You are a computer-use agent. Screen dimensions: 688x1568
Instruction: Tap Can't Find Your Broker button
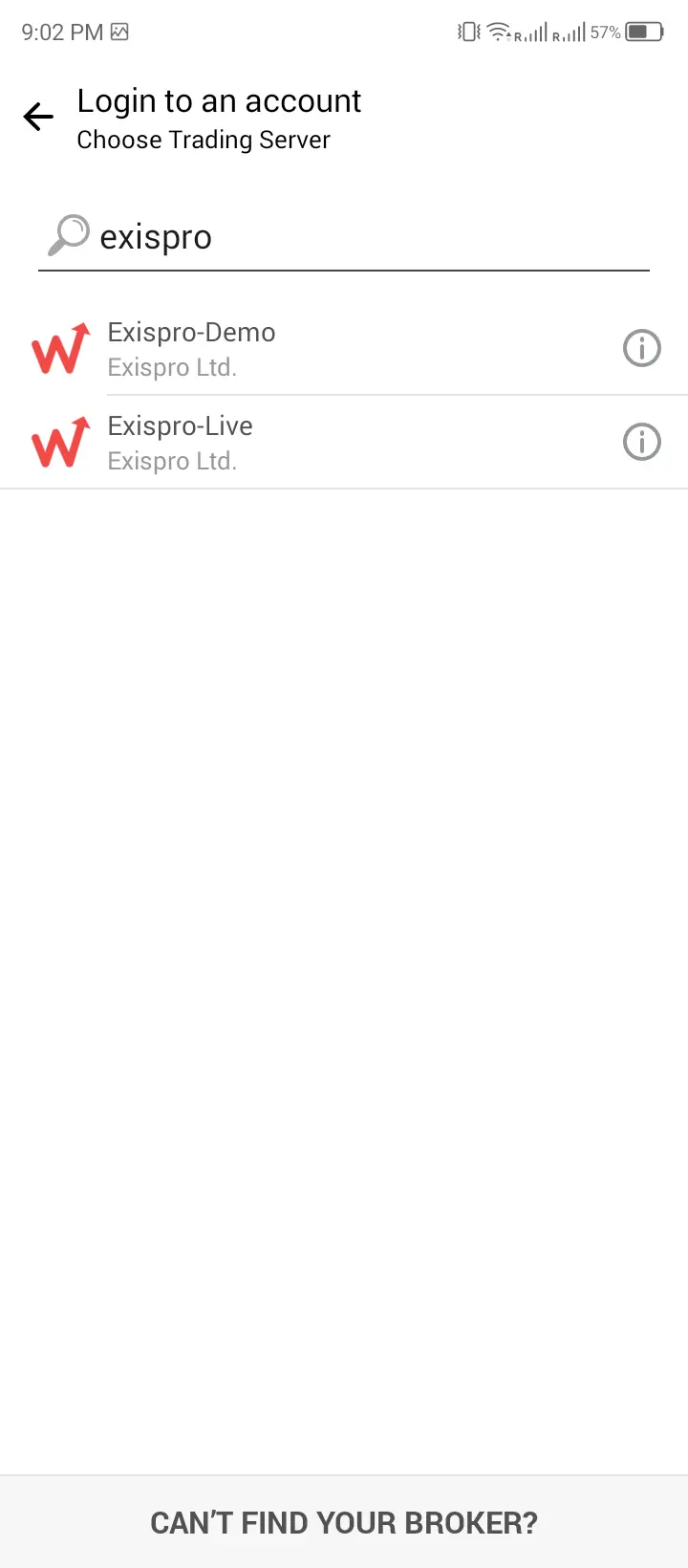pyautogui.click(x=344, y=1522)
